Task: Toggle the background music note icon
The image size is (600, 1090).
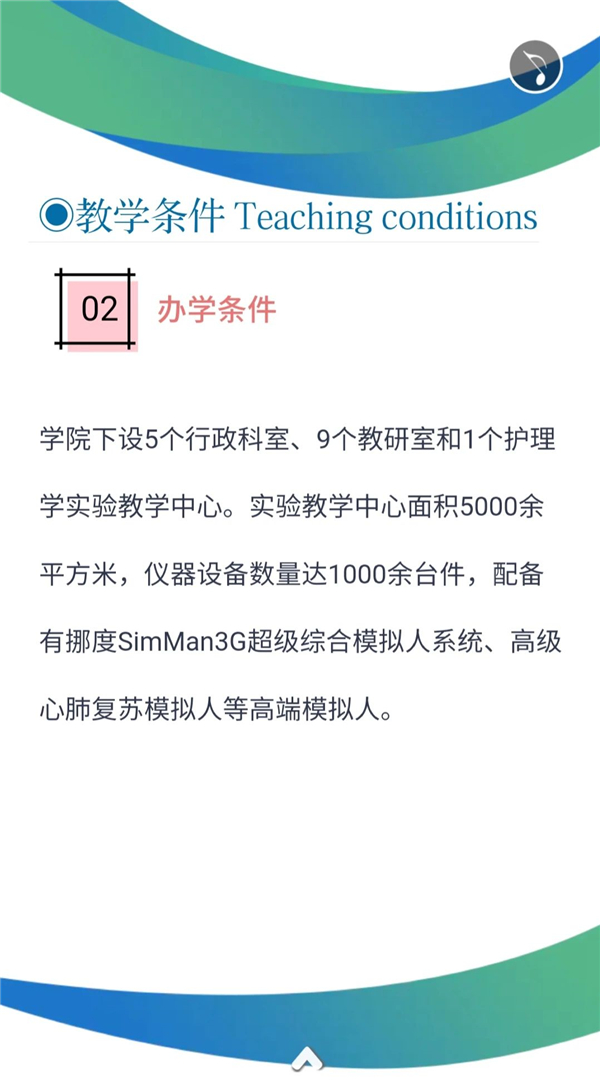Action: point(535,67)
